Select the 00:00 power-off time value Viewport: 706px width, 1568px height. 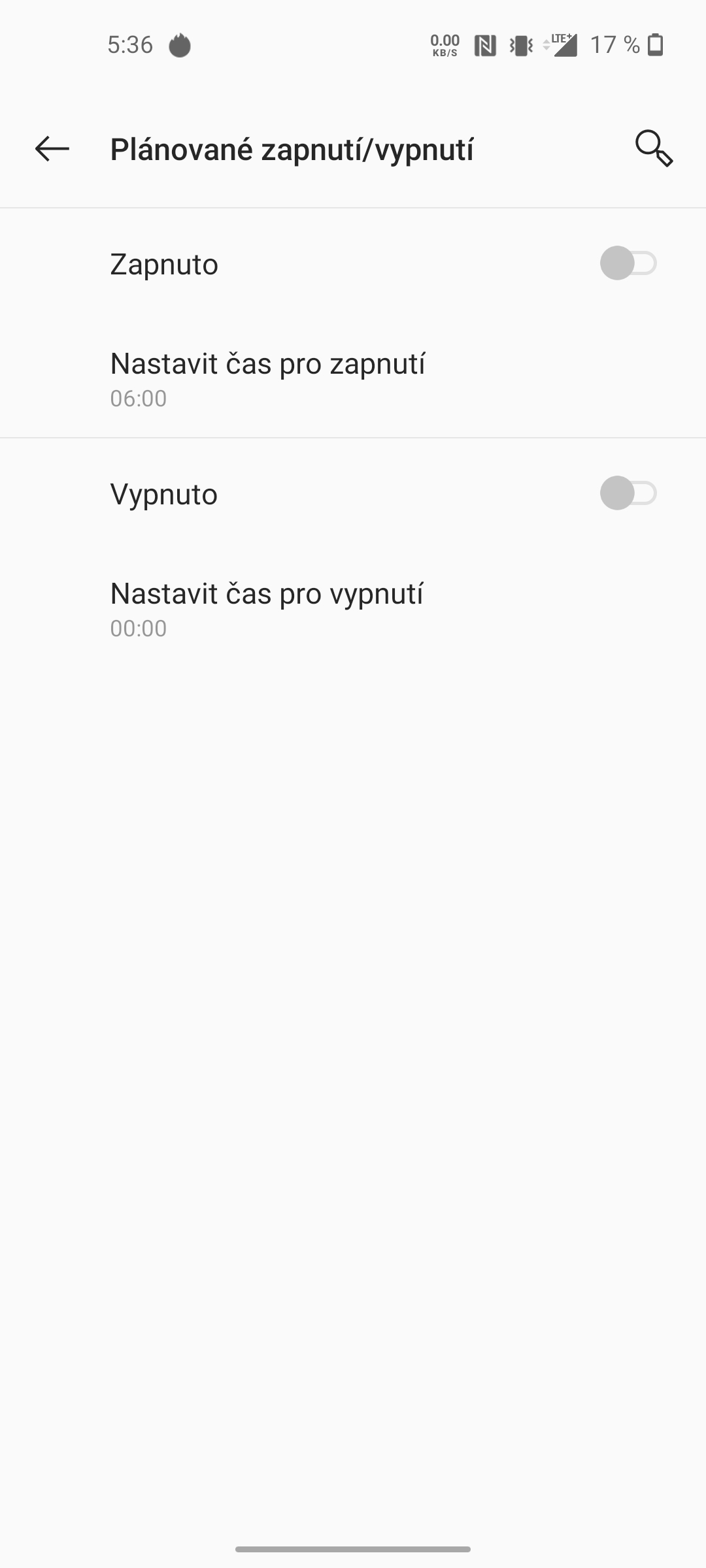click(137, 629)
